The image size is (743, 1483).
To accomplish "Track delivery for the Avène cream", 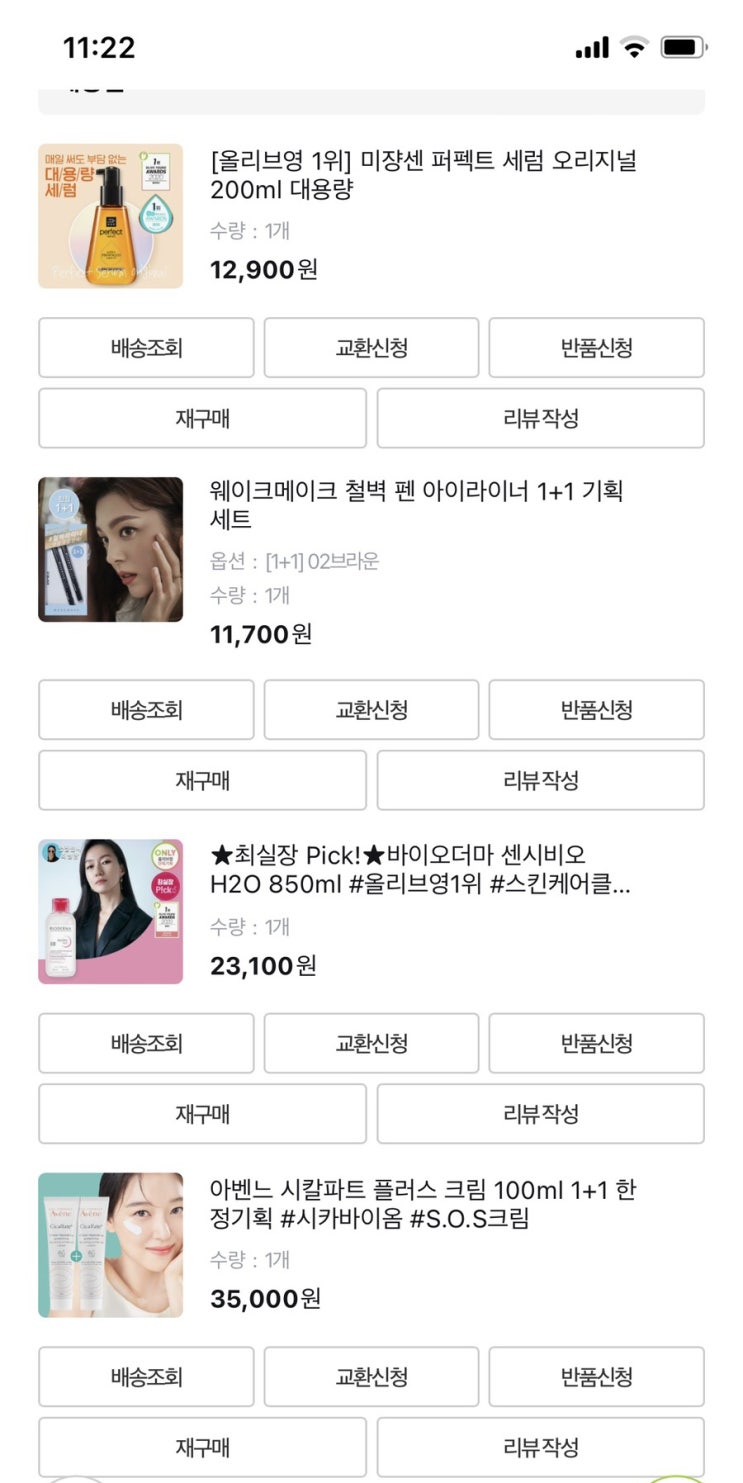I will (145, 1376).
